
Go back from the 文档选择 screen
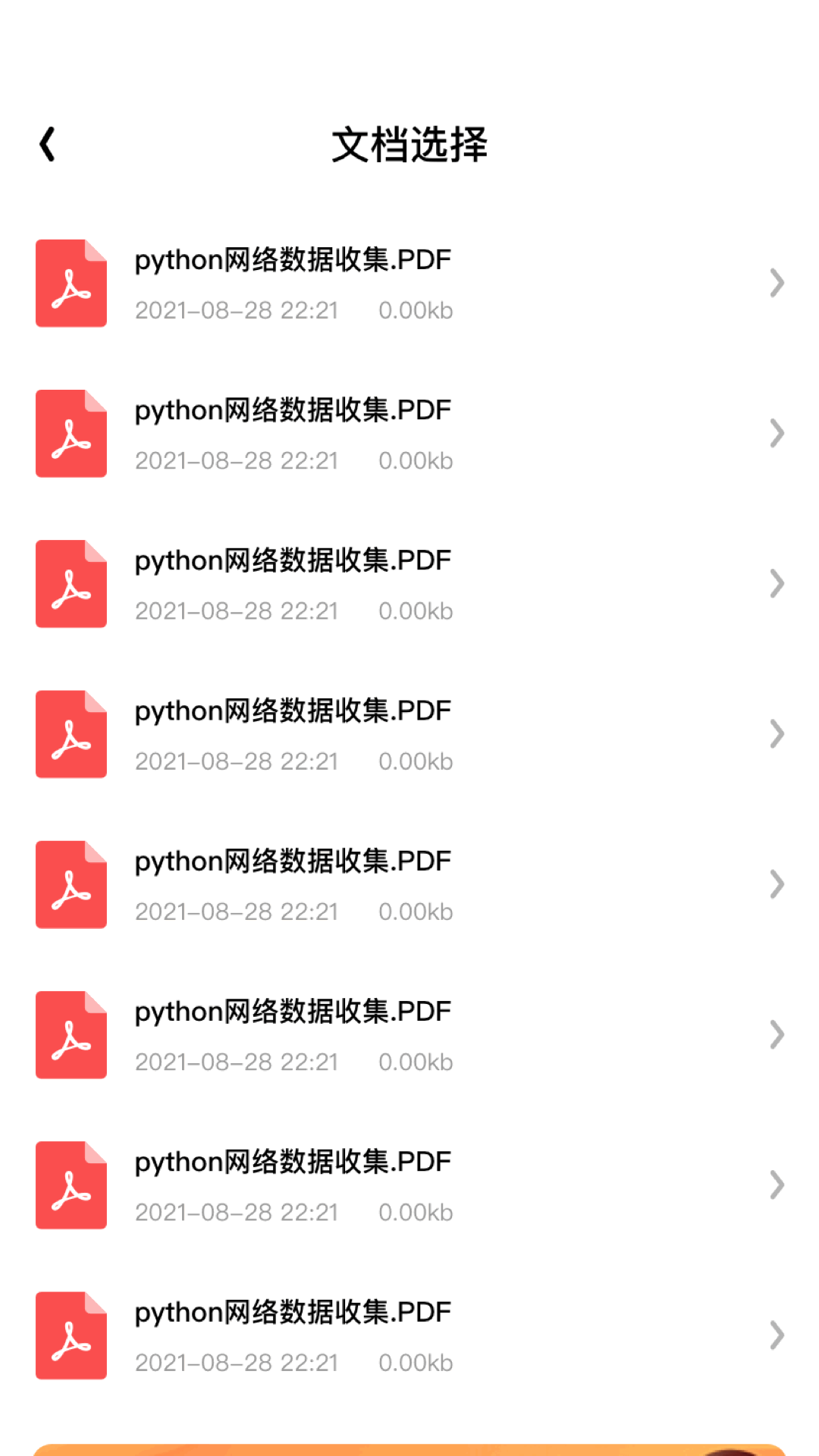pos(47,144)
